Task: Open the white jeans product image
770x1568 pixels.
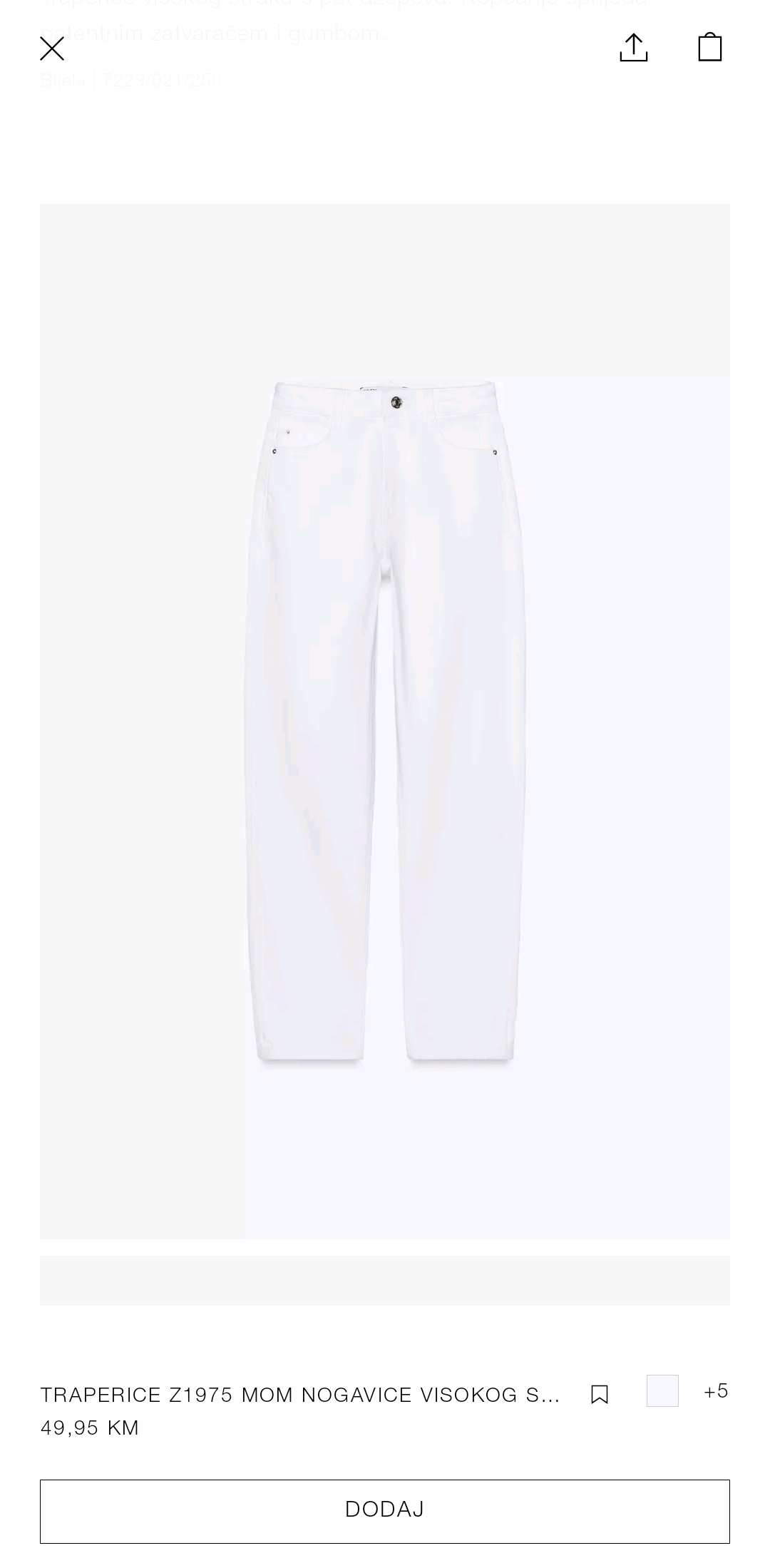Action: point(385,720)
